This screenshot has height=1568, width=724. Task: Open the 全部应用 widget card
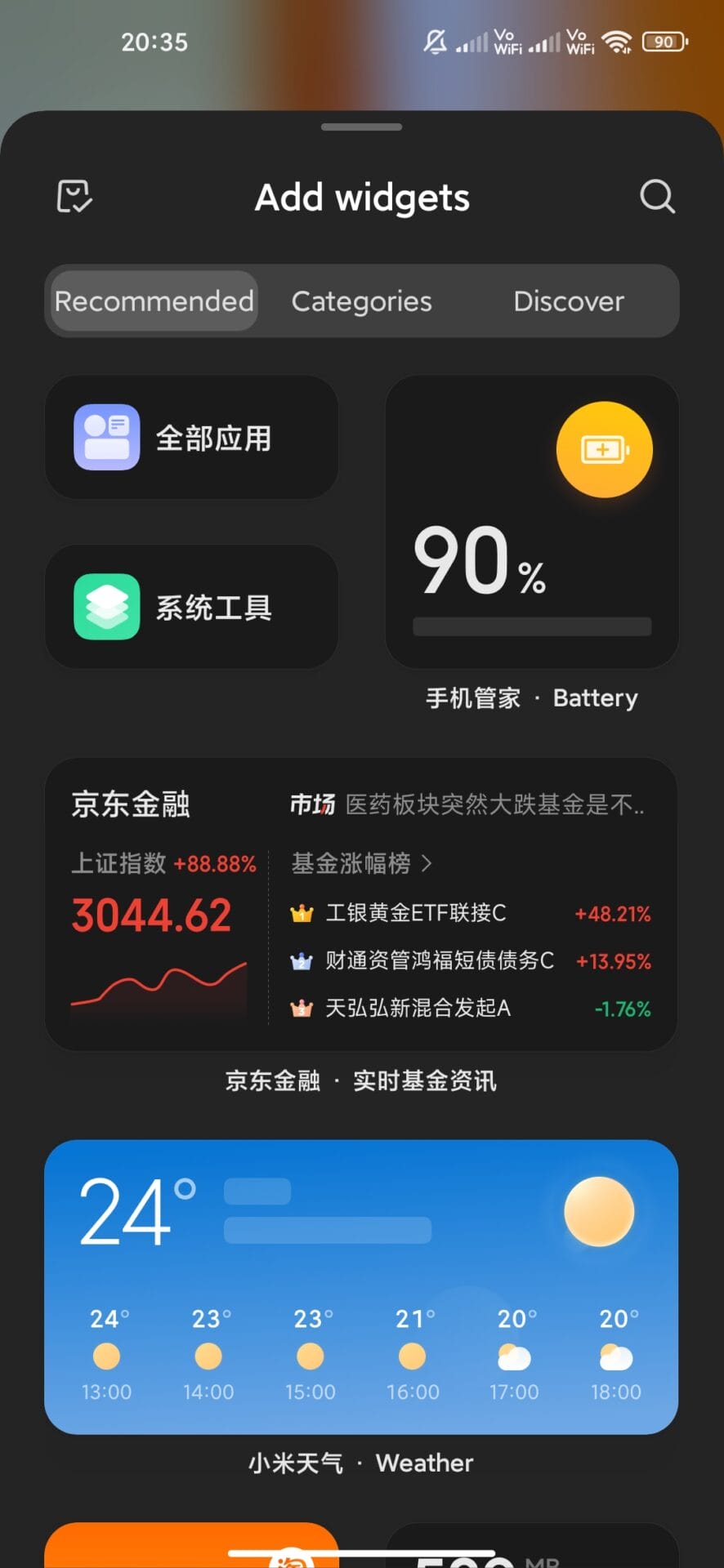pyautogui.click(x=191, y=438)
